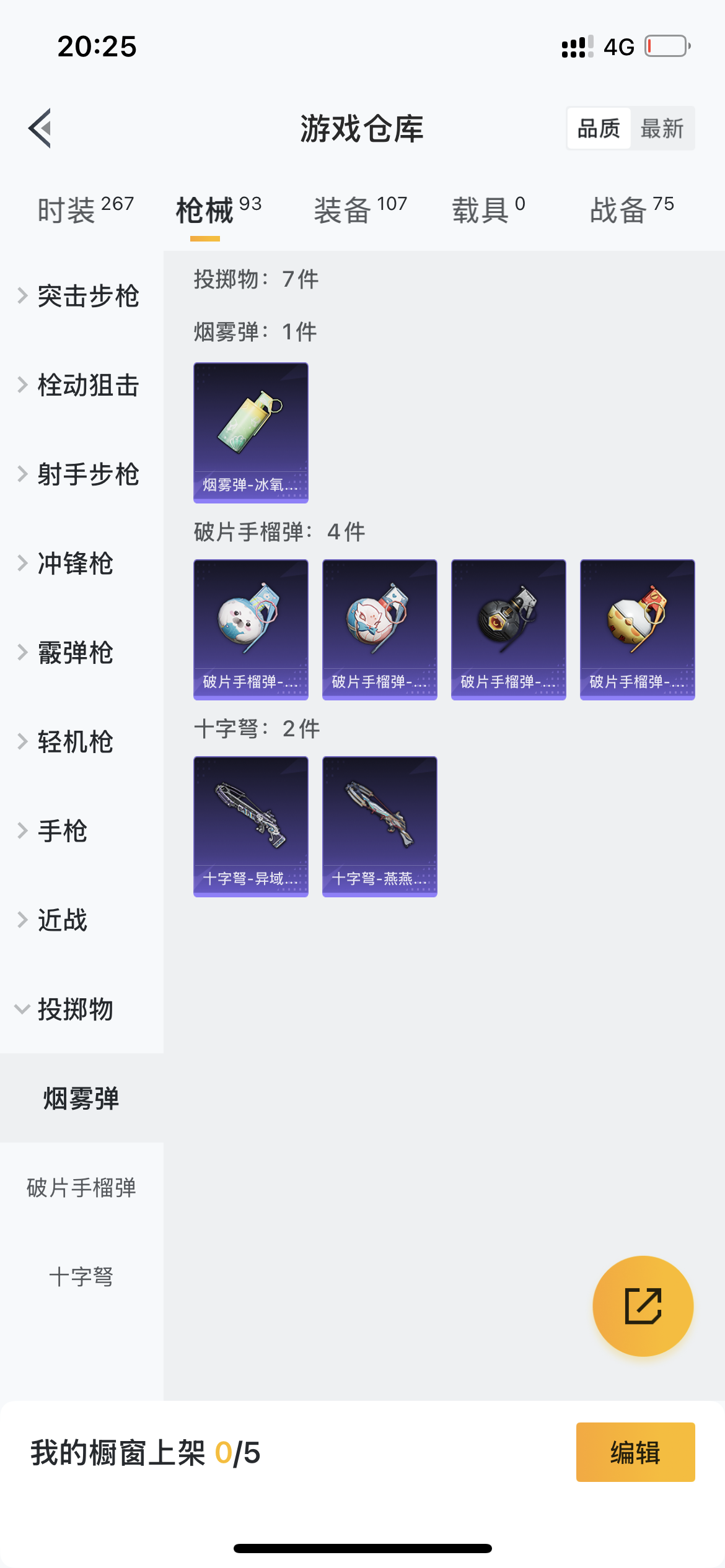Switch to the 载具 tab
The width and height of the screenshot is (725, 1568).
[488, 209]
